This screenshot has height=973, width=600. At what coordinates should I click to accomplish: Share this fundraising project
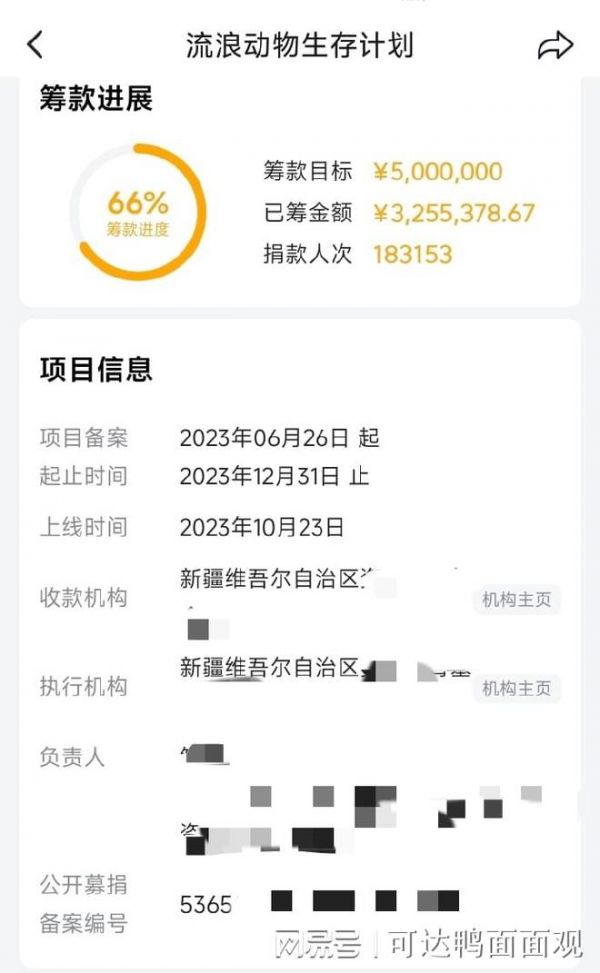pyautogui.click(x=555, y=45)
